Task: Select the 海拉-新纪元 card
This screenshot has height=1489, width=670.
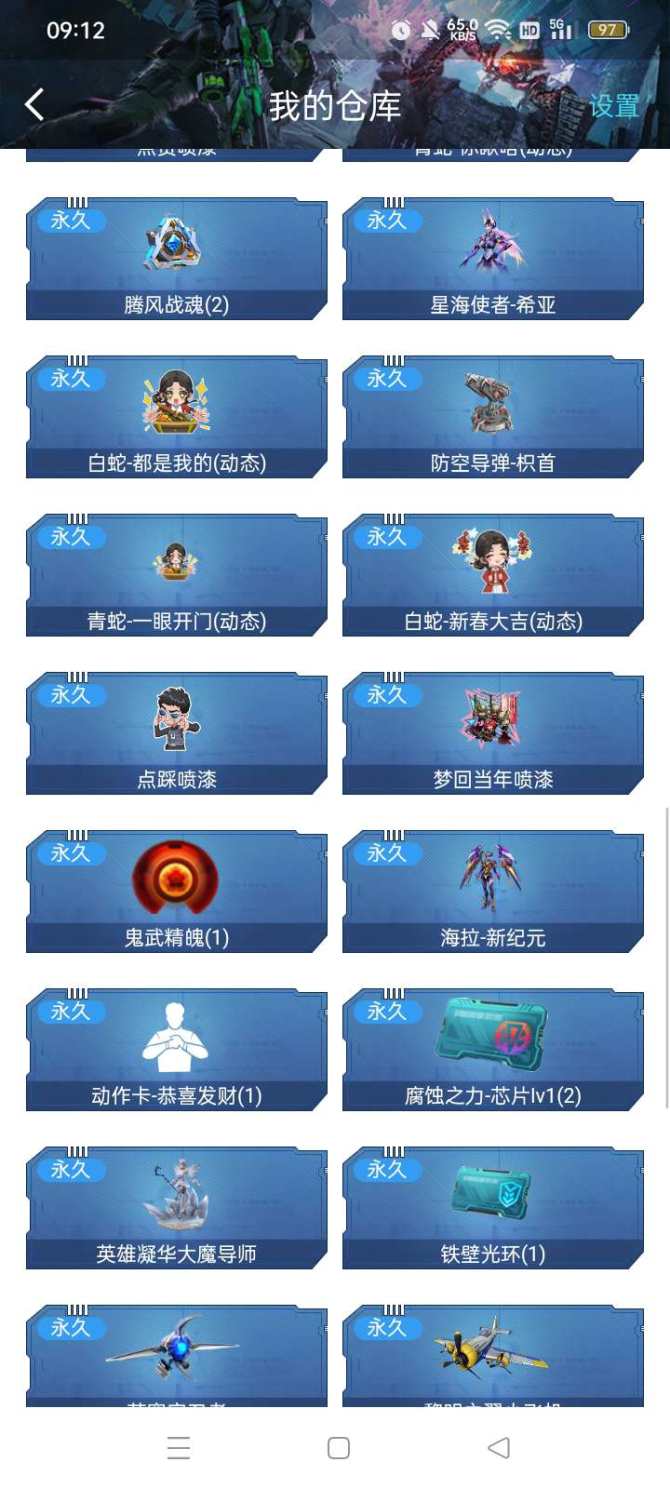Action: [492, 891]
